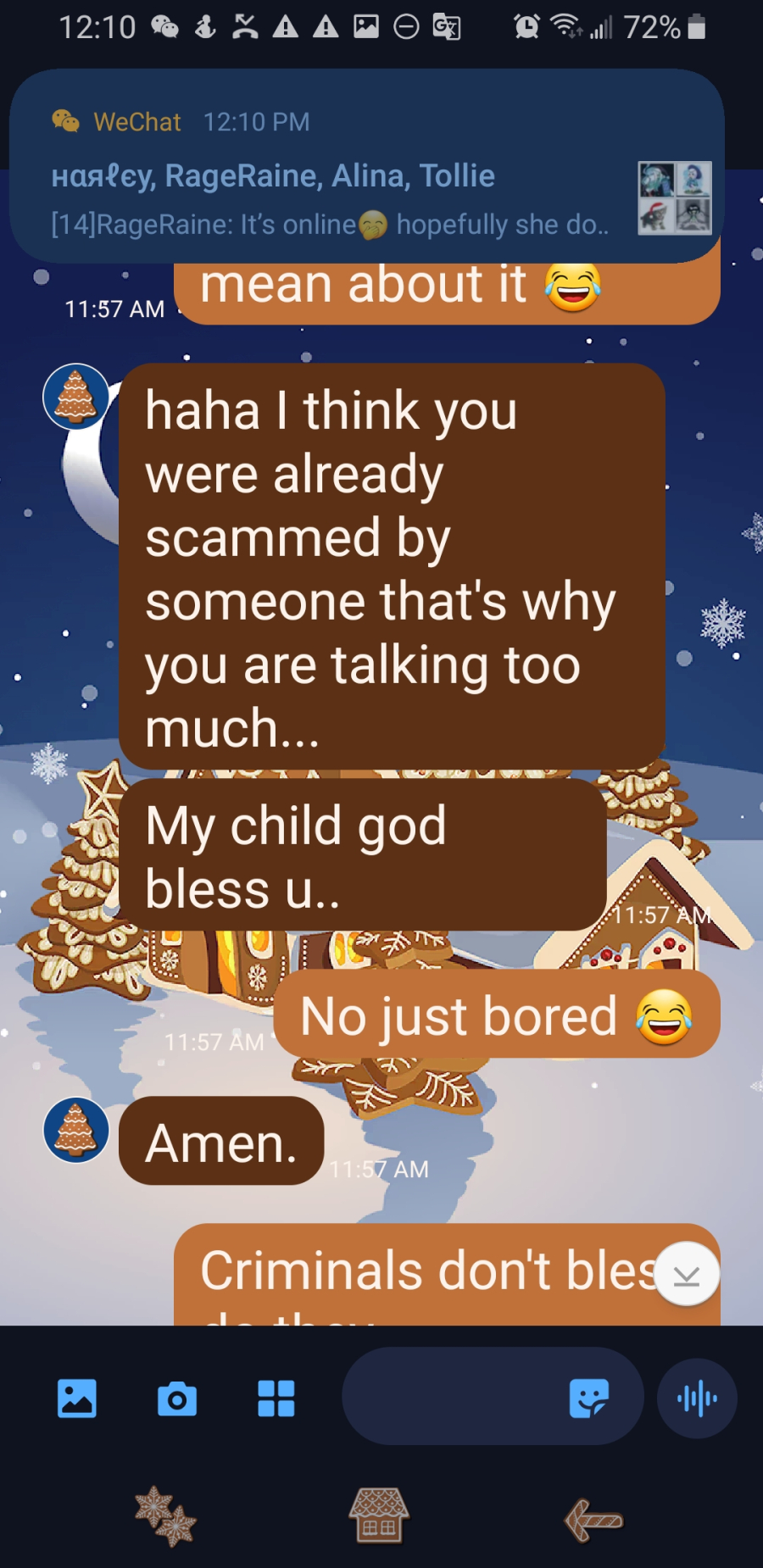Open the sticker picker in message field
Viewport: 763px width, 1568px height.
tap(588, 1398)
